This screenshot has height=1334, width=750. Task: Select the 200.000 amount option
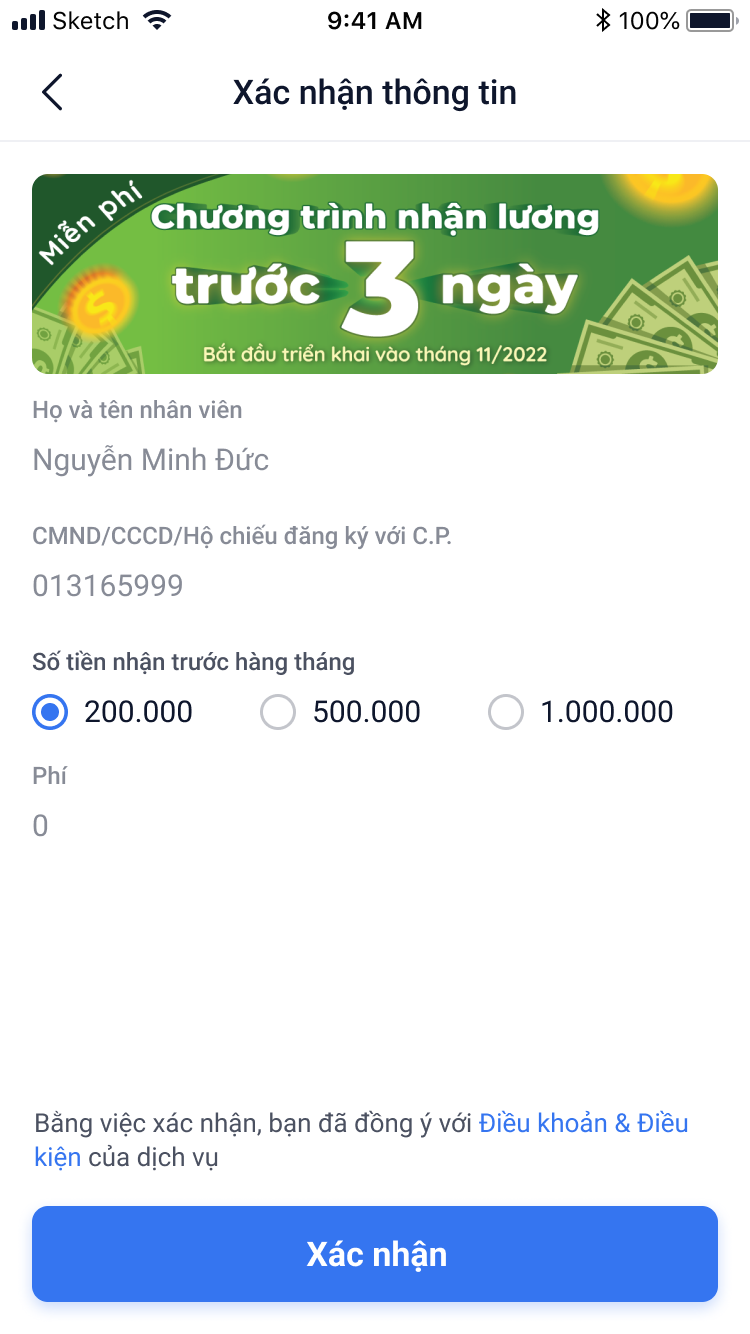pos(50,712)
